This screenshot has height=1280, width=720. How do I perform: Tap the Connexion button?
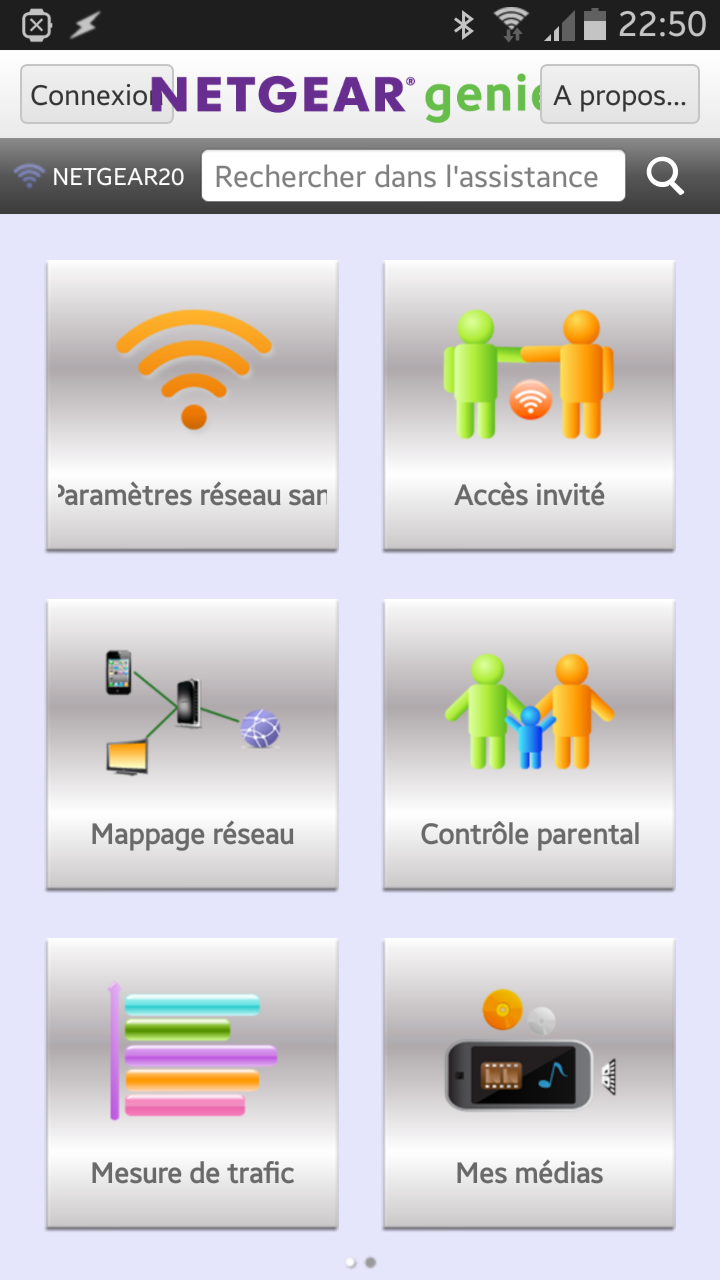[96, 95]
